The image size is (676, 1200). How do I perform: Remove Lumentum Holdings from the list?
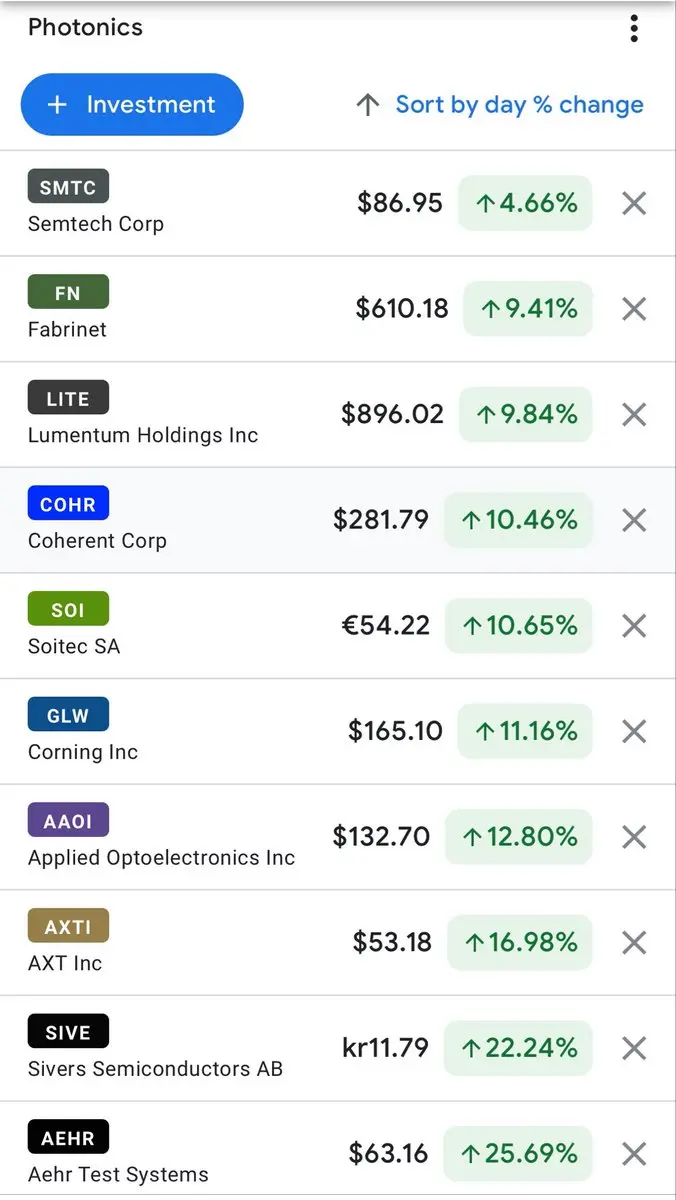(634, 415)
